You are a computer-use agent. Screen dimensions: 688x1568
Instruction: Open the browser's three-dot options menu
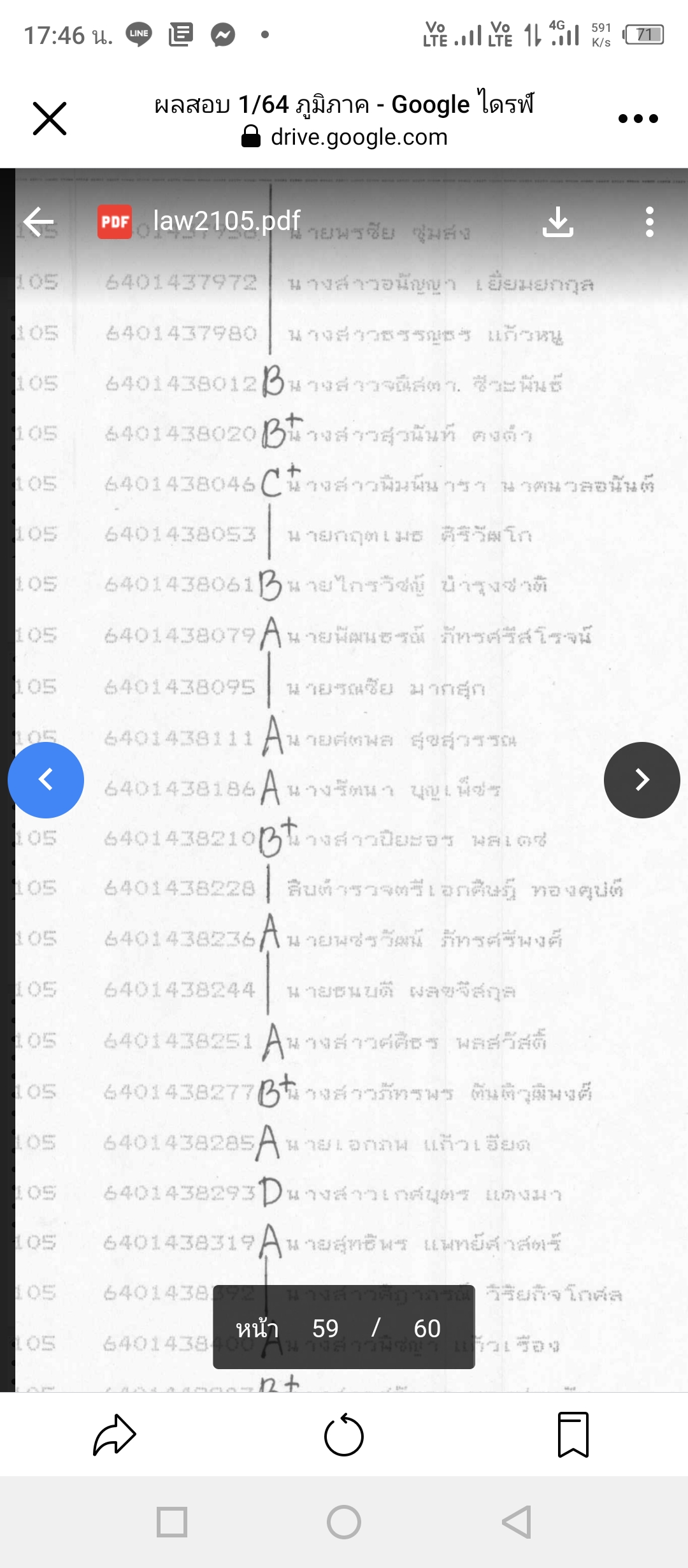click(x=638, y=119)
